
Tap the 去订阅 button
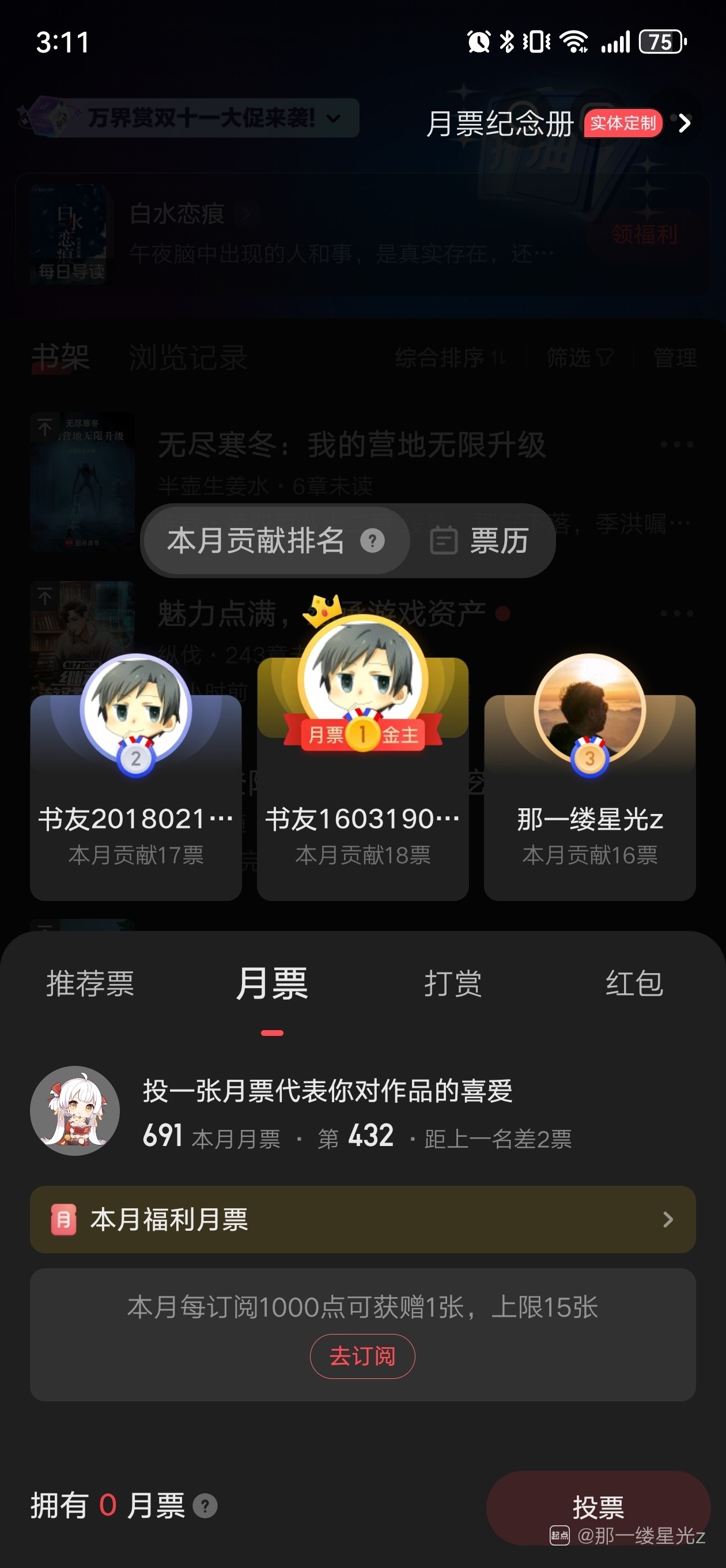point(362,1355)
